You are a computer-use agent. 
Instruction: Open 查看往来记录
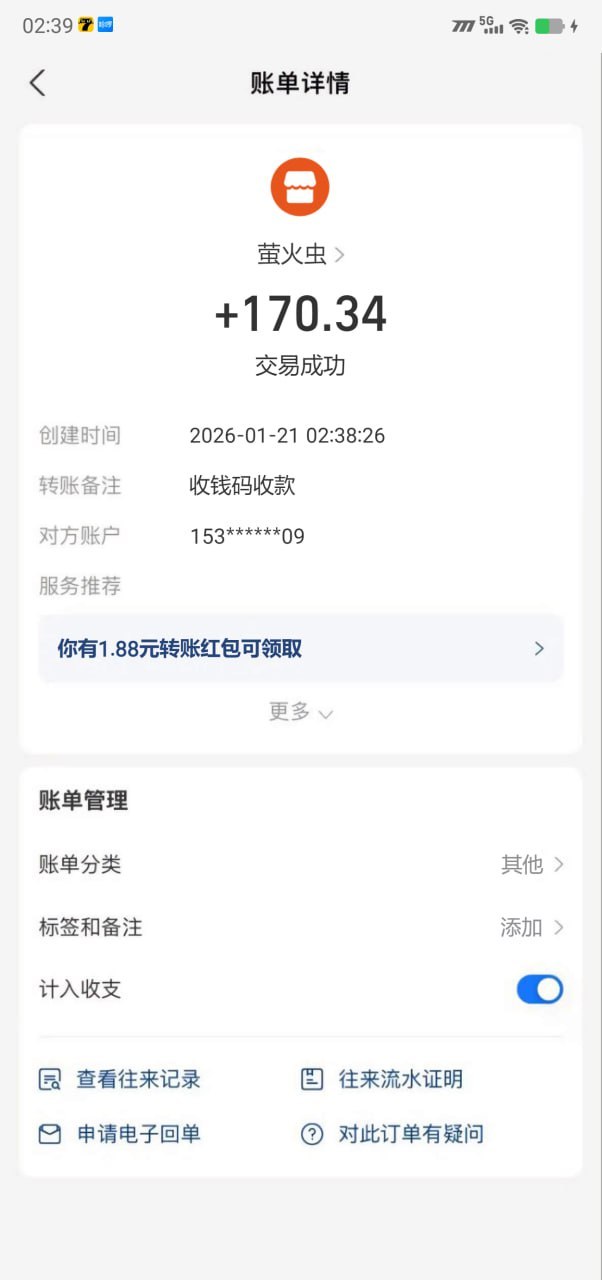(x=120, y=1079)
